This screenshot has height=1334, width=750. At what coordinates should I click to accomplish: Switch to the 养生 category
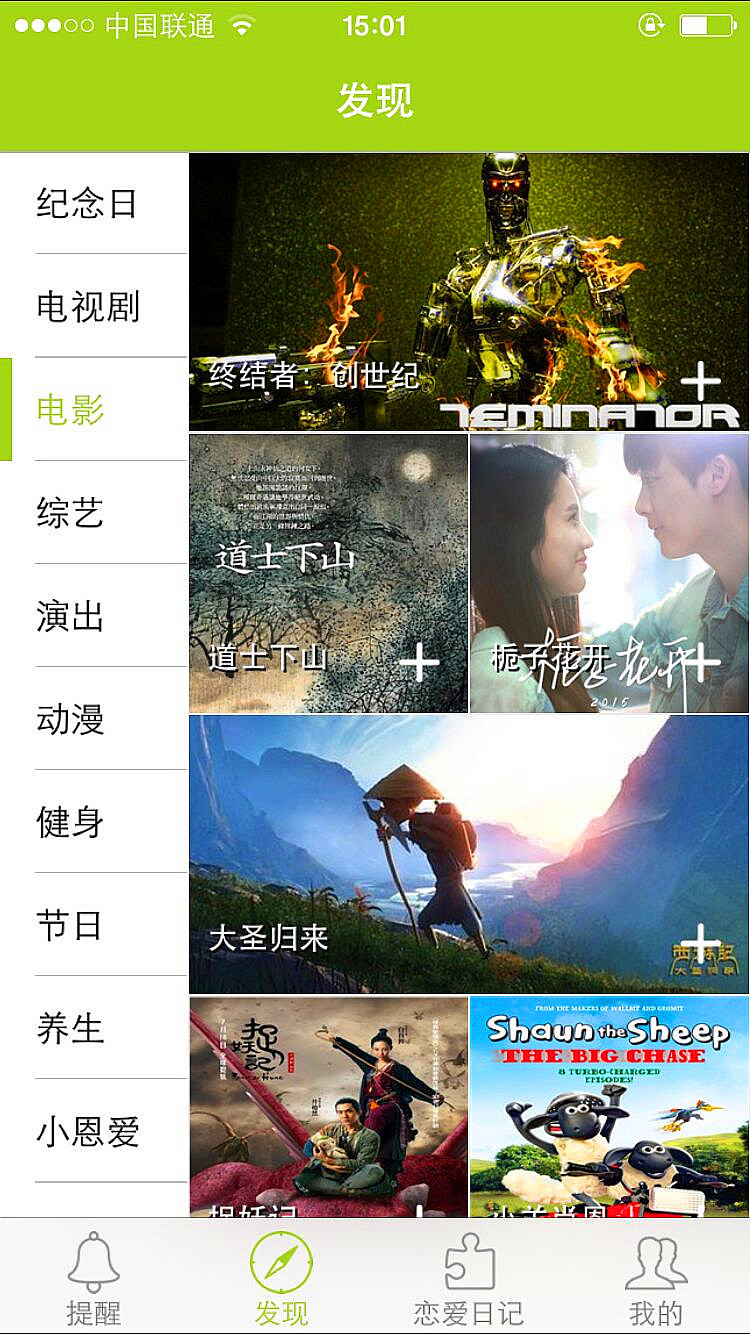pyautogui.click(x=70, y=1028)
